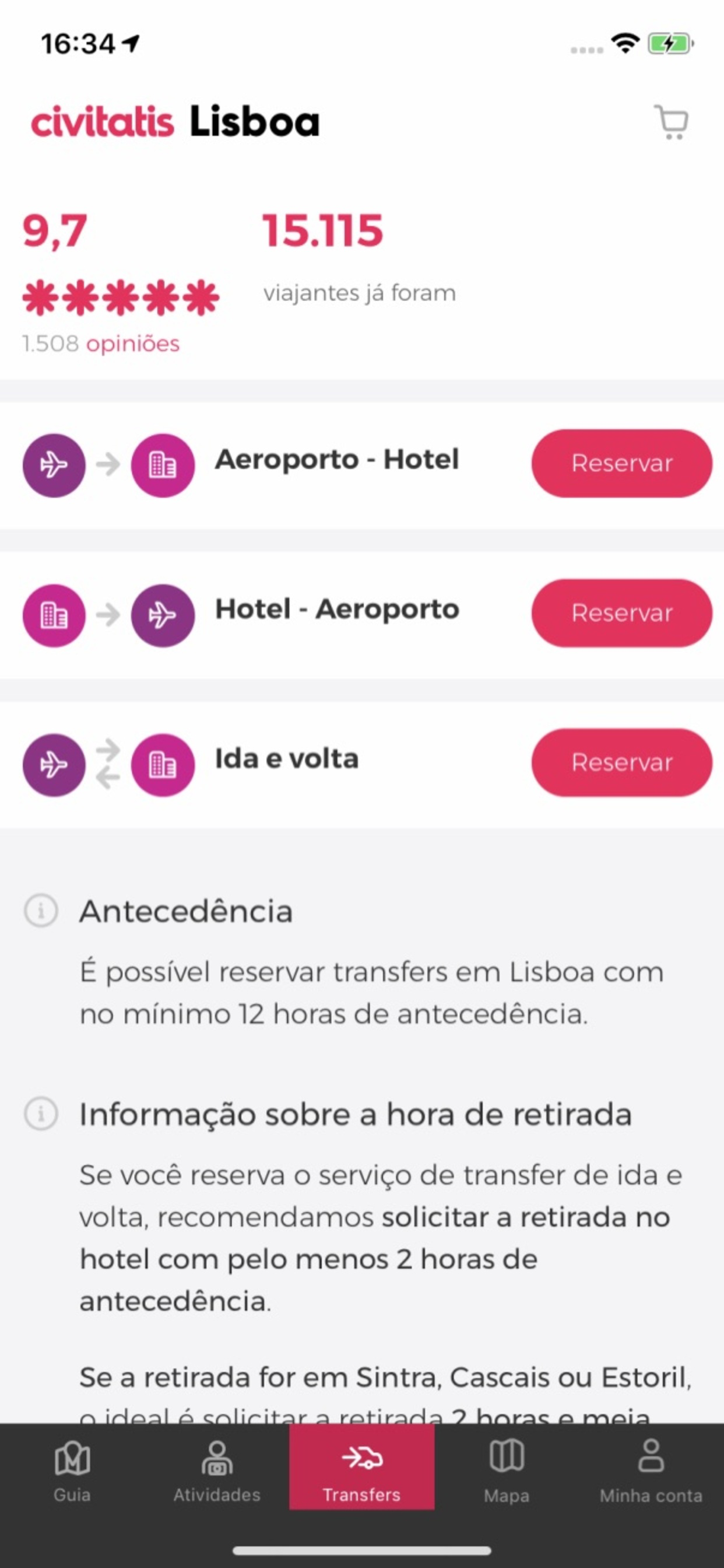Open the Mapa tab
724x1568 pixels.
coord(507,1471)
